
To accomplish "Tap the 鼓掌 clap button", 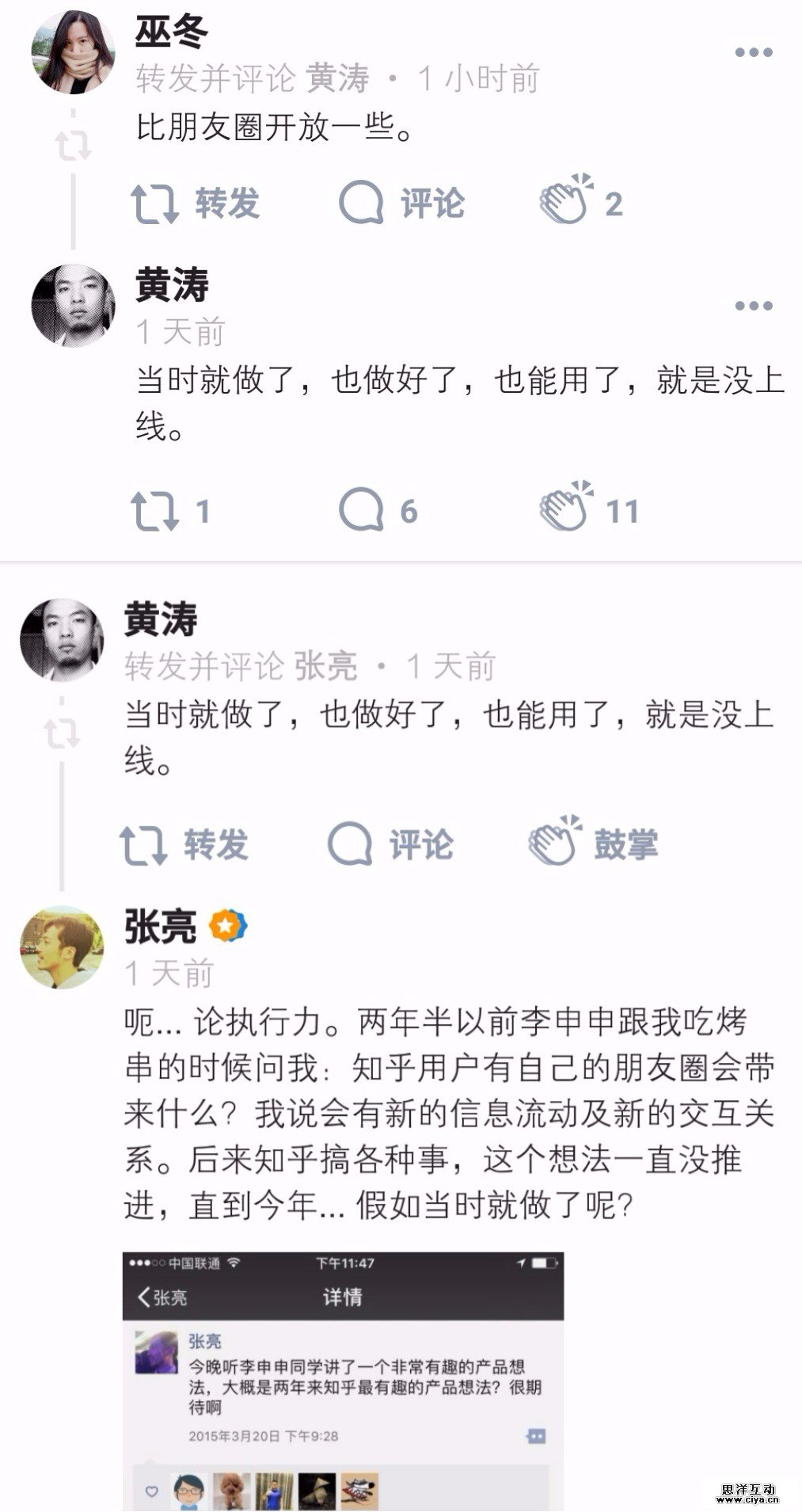I will point(593,843).
